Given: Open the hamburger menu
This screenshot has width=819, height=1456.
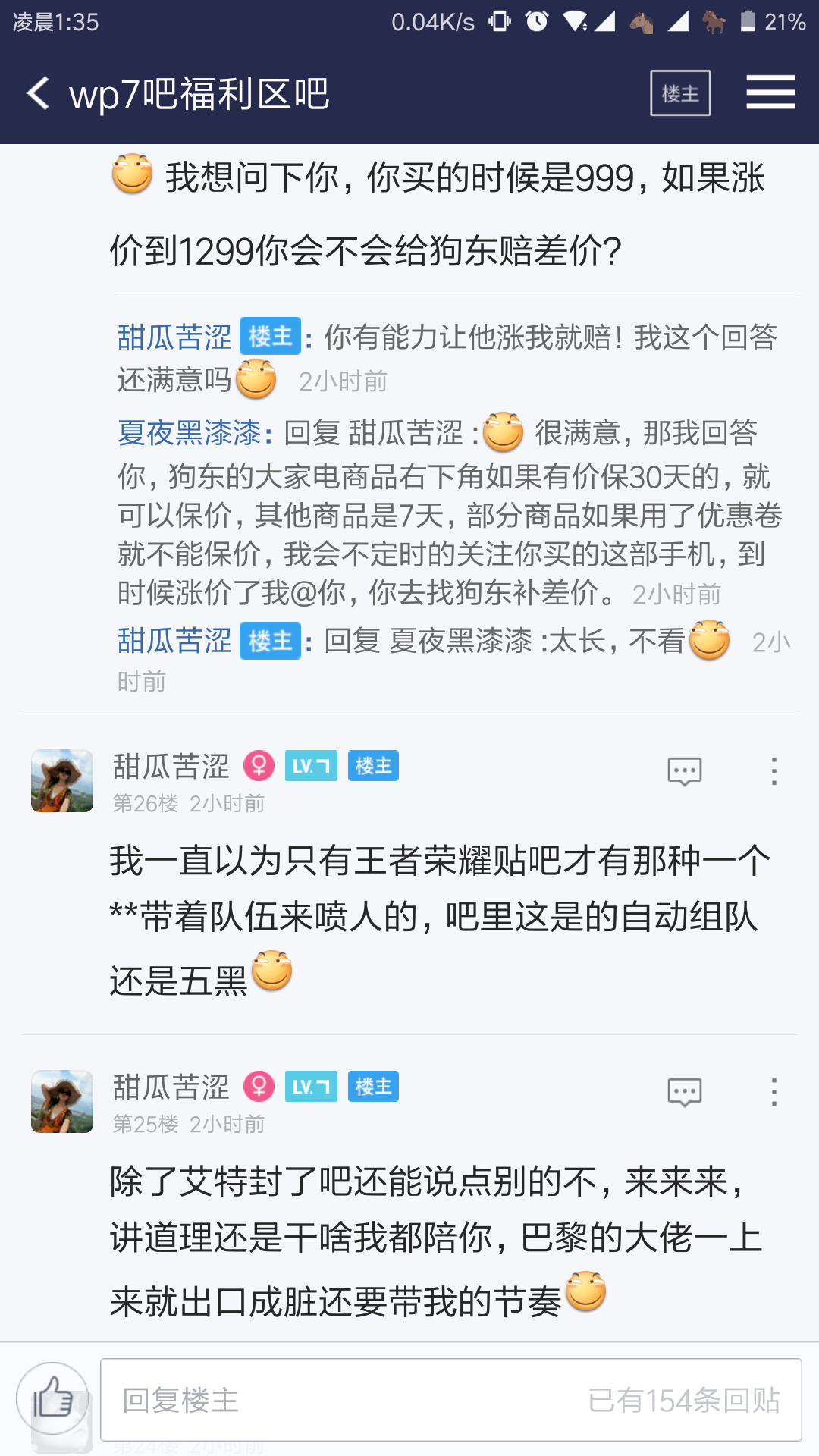Looking at the screenshot, I should pyautogui.click(x=770, y=93).
